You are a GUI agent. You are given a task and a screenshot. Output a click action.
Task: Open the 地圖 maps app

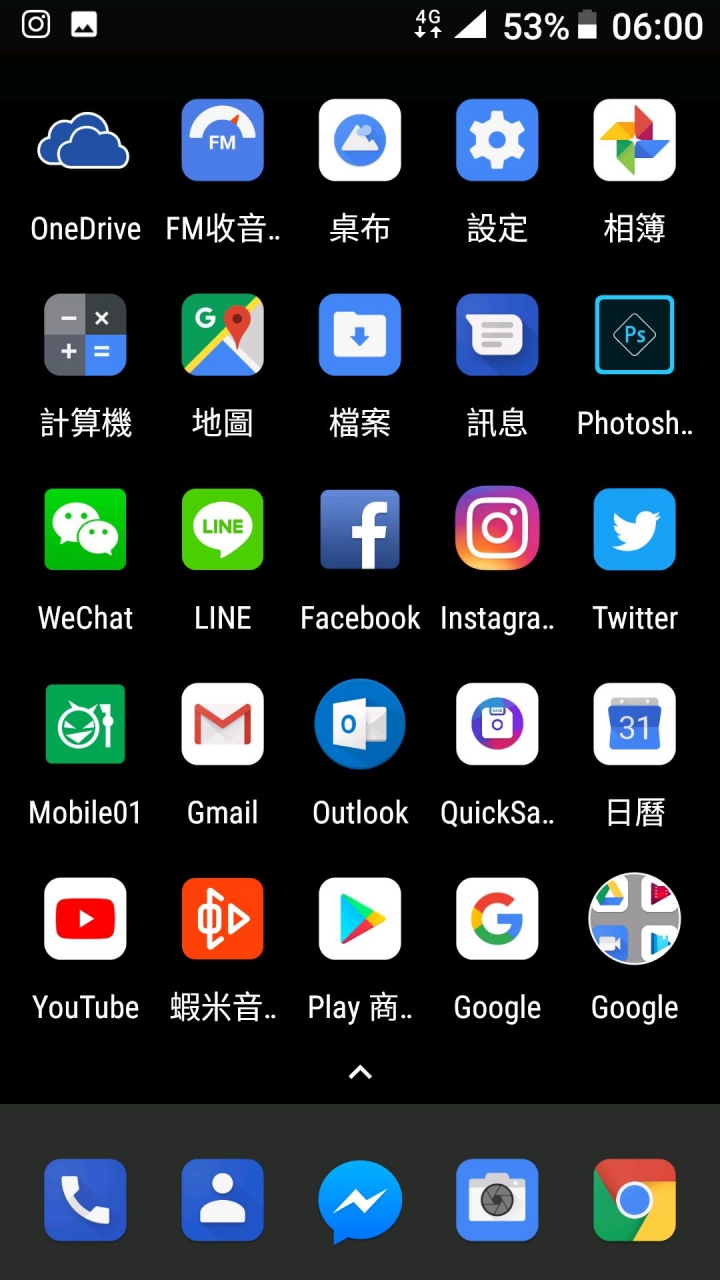222,335
